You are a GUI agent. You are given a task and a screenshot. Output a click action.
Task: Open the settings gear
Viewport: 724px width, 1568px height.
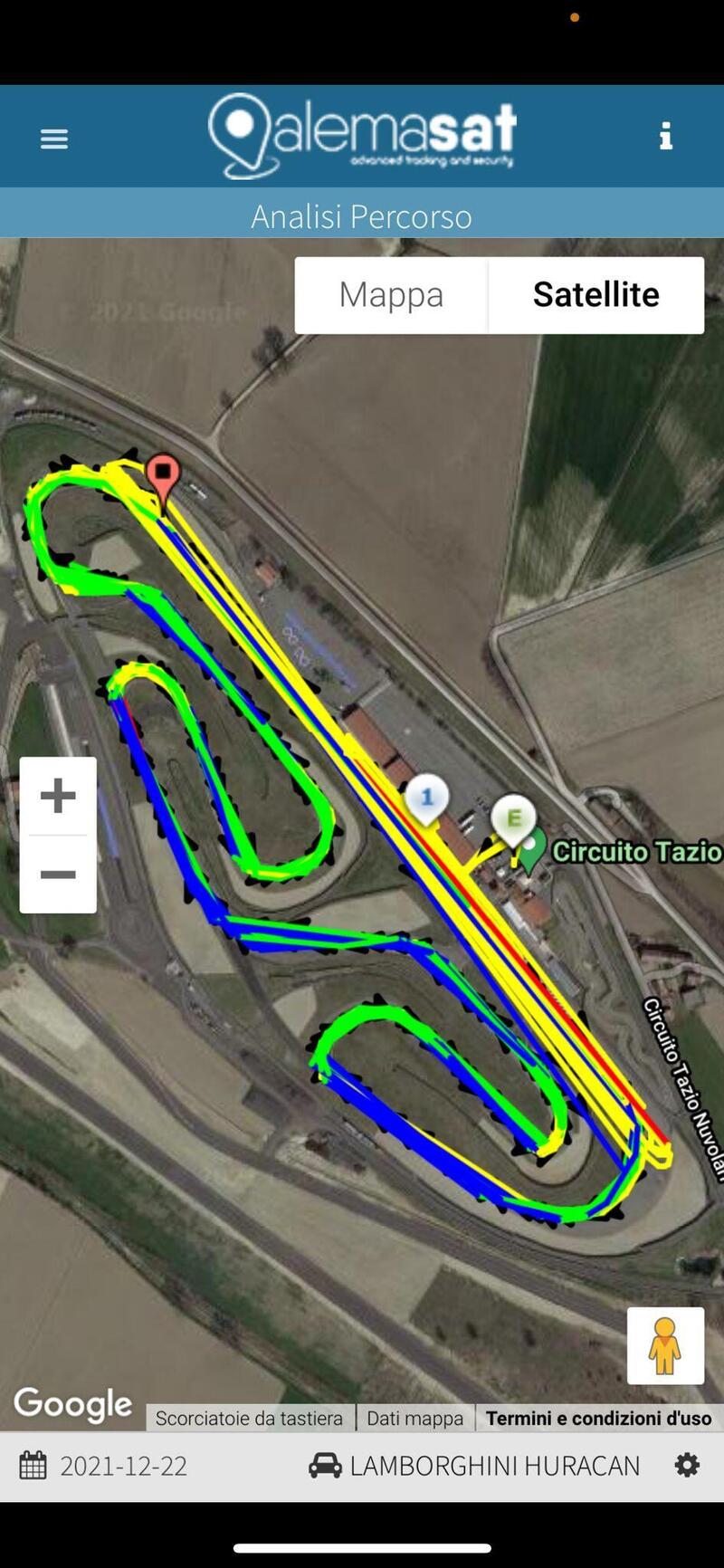tap(687, 1466)
